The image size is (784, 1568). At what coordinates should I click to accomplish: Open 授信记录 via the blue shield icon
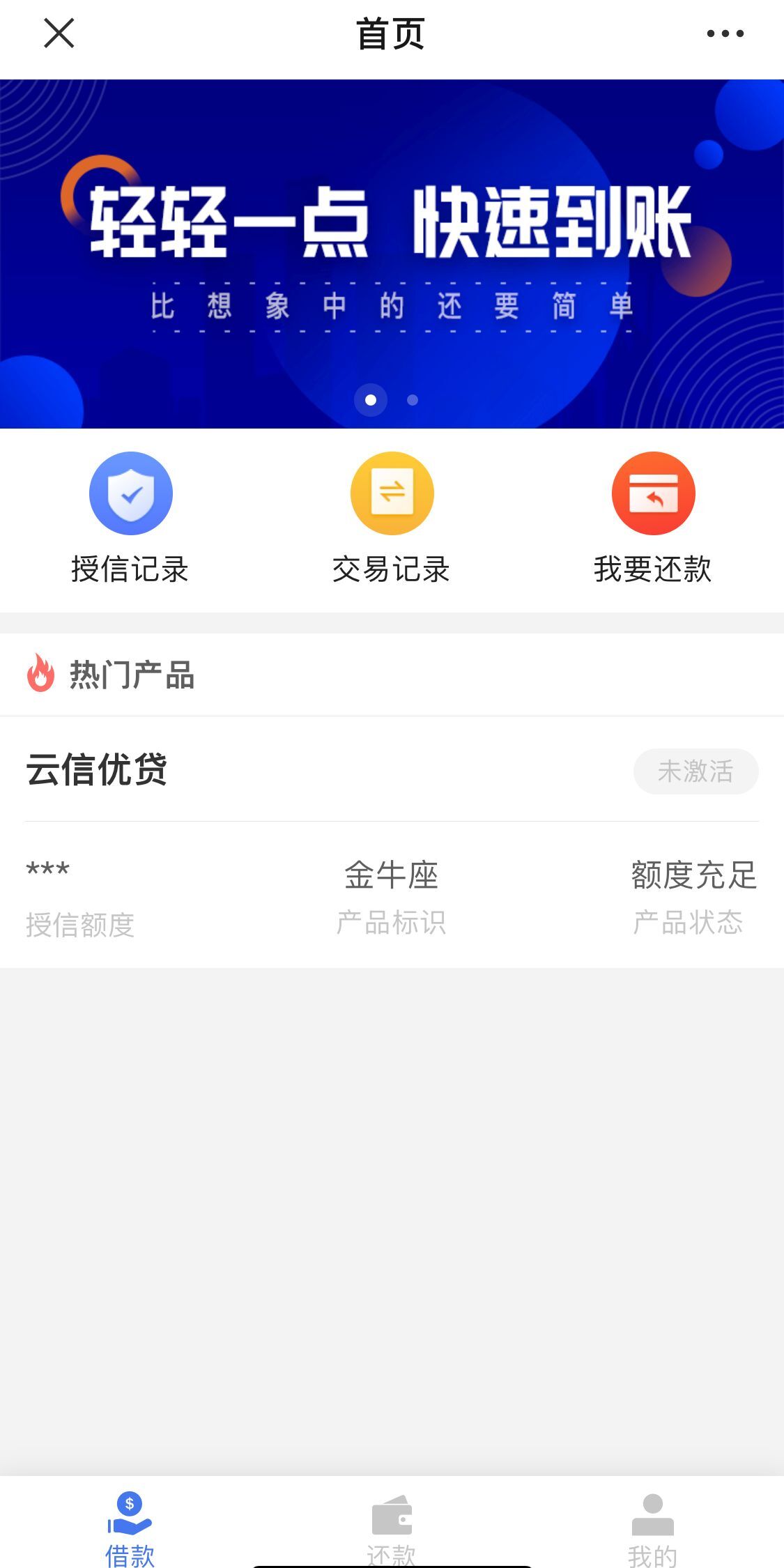(131, 493)
